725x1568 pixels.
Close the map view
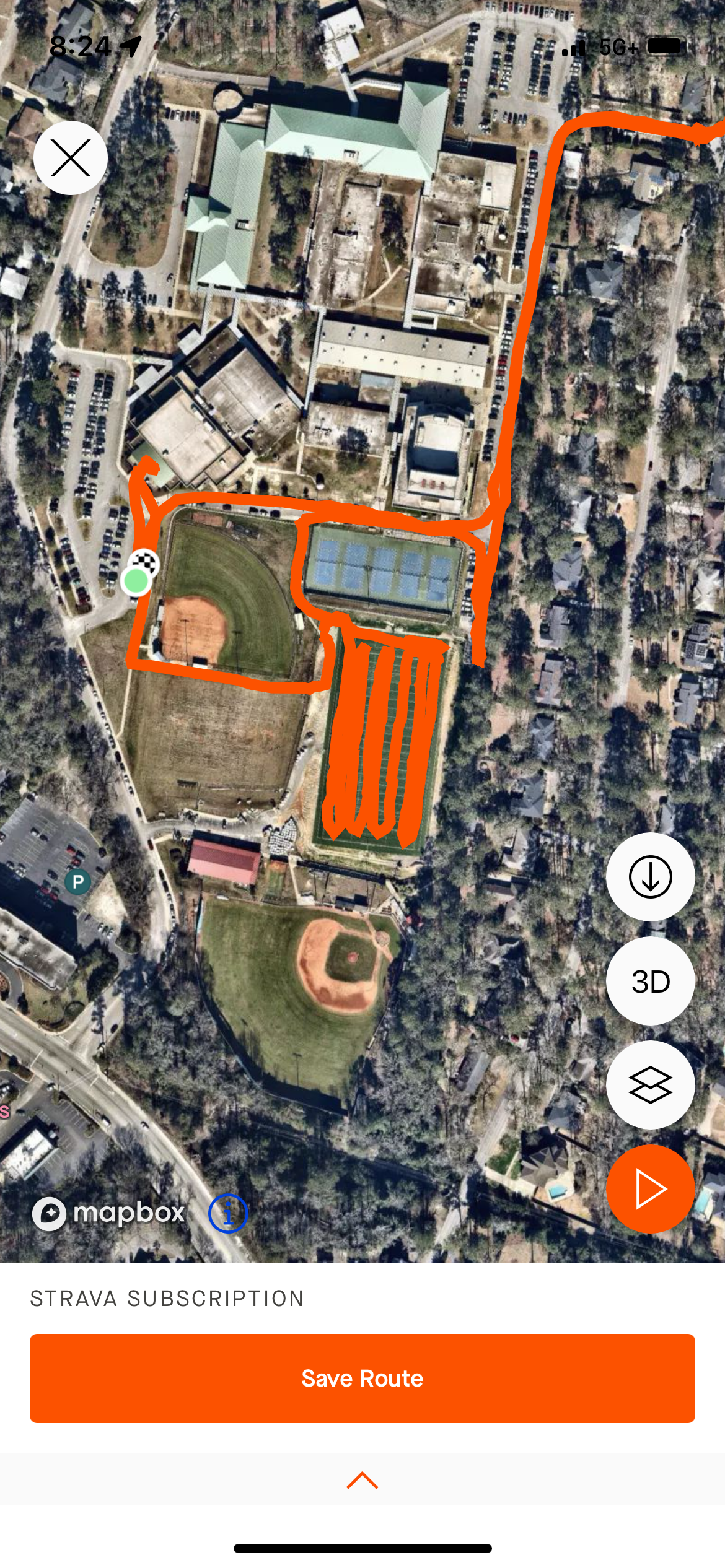71,158
